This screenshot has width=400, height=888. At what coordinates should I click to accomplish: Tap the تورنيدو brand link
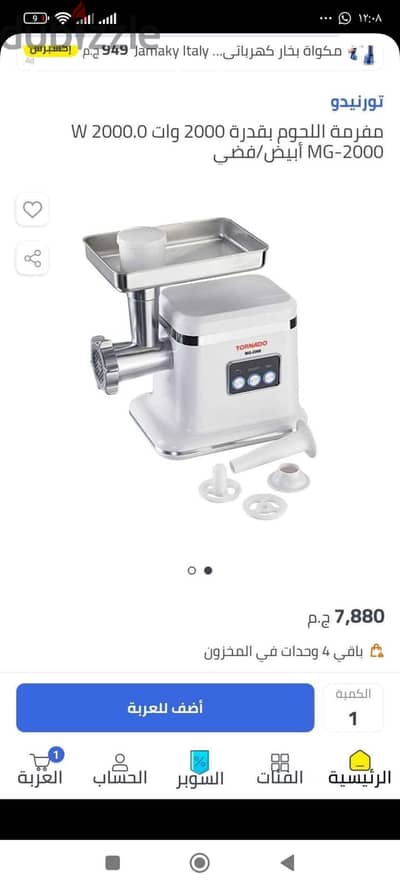point(357,102)
